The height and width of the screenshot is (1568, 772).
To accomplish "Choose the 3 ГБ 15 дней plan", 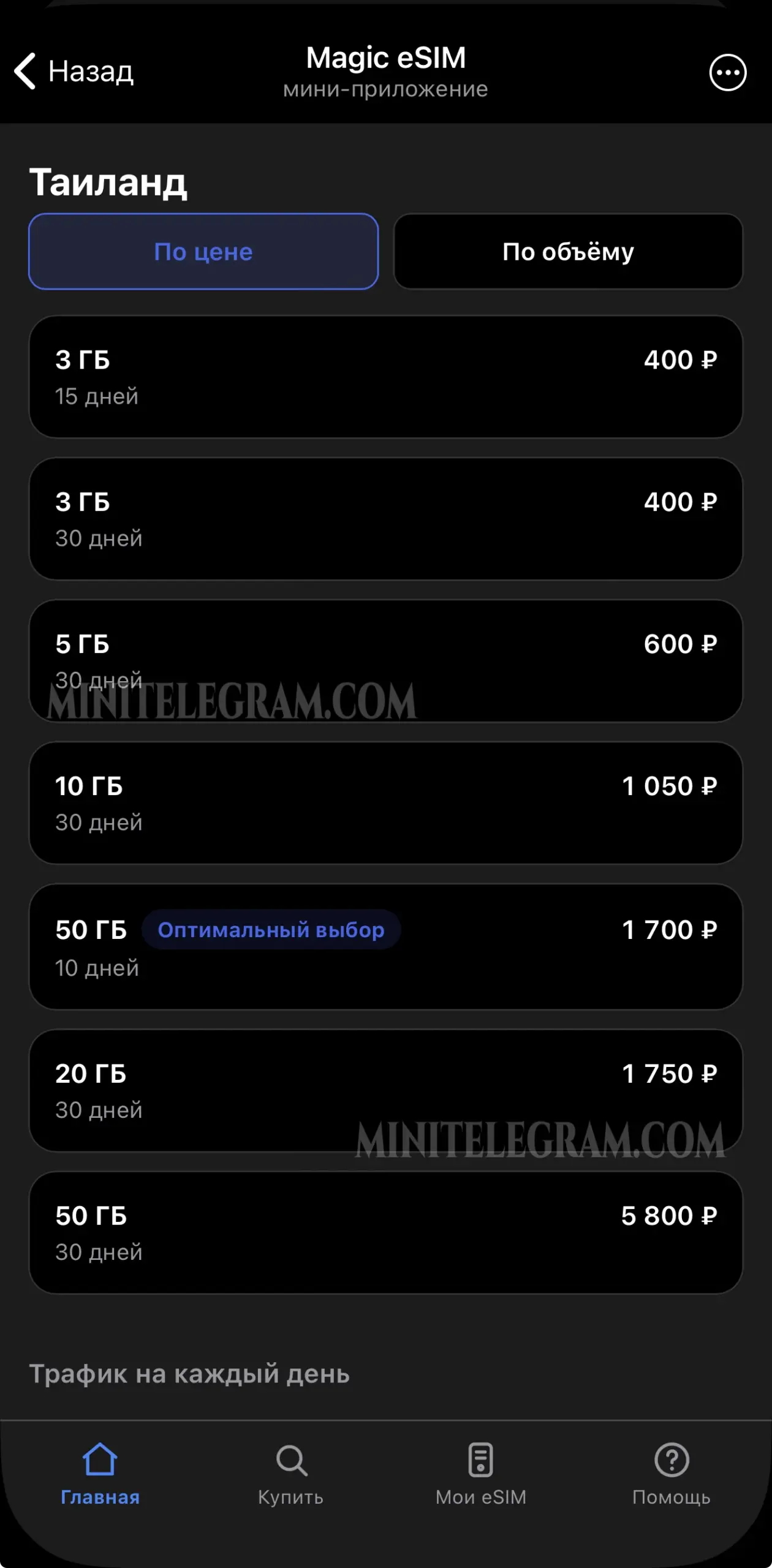I will pos(386,377).
